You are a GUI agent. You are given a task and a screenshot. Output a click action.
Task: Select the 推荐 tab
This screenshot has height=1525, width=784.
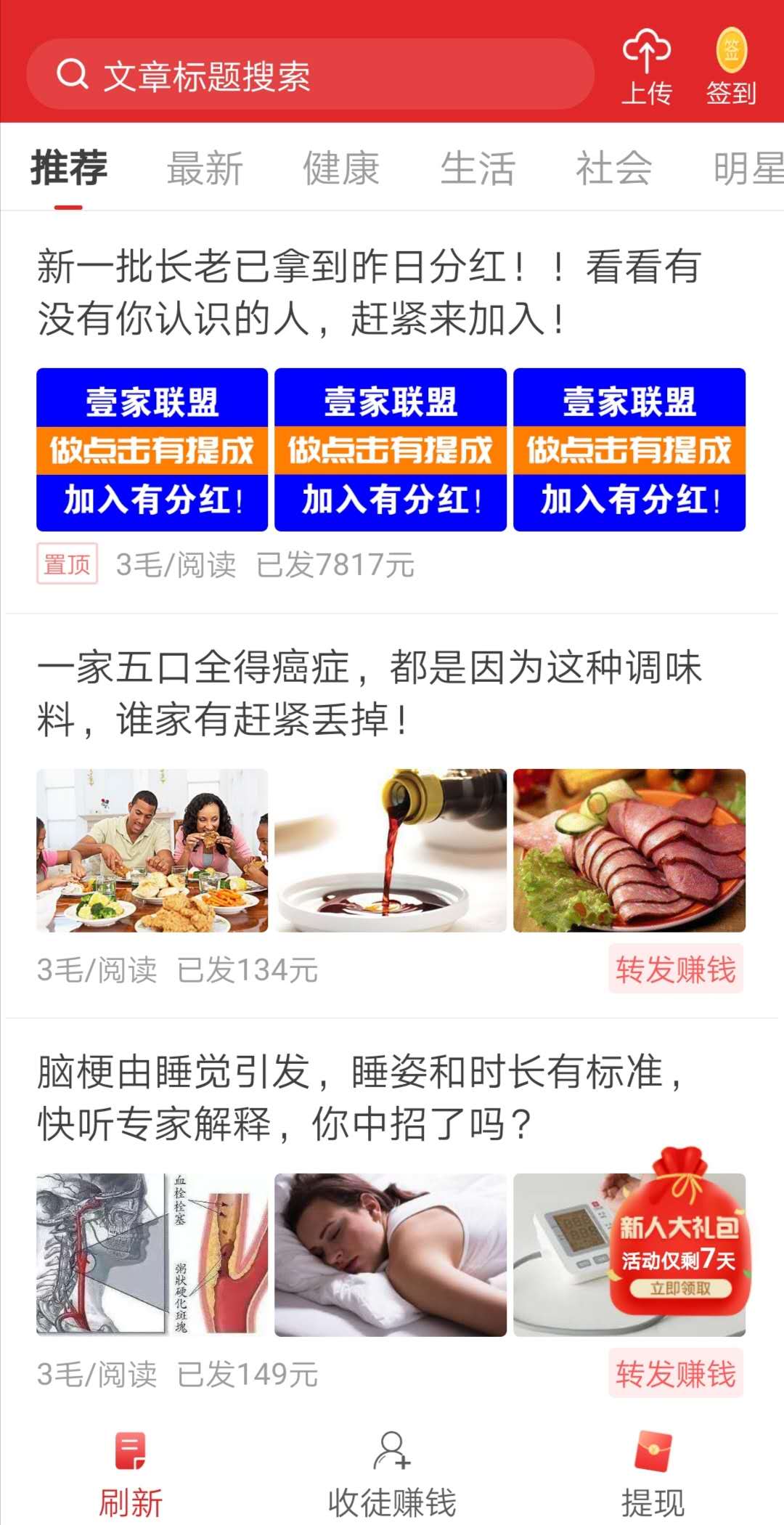click(x=69, y=168)
